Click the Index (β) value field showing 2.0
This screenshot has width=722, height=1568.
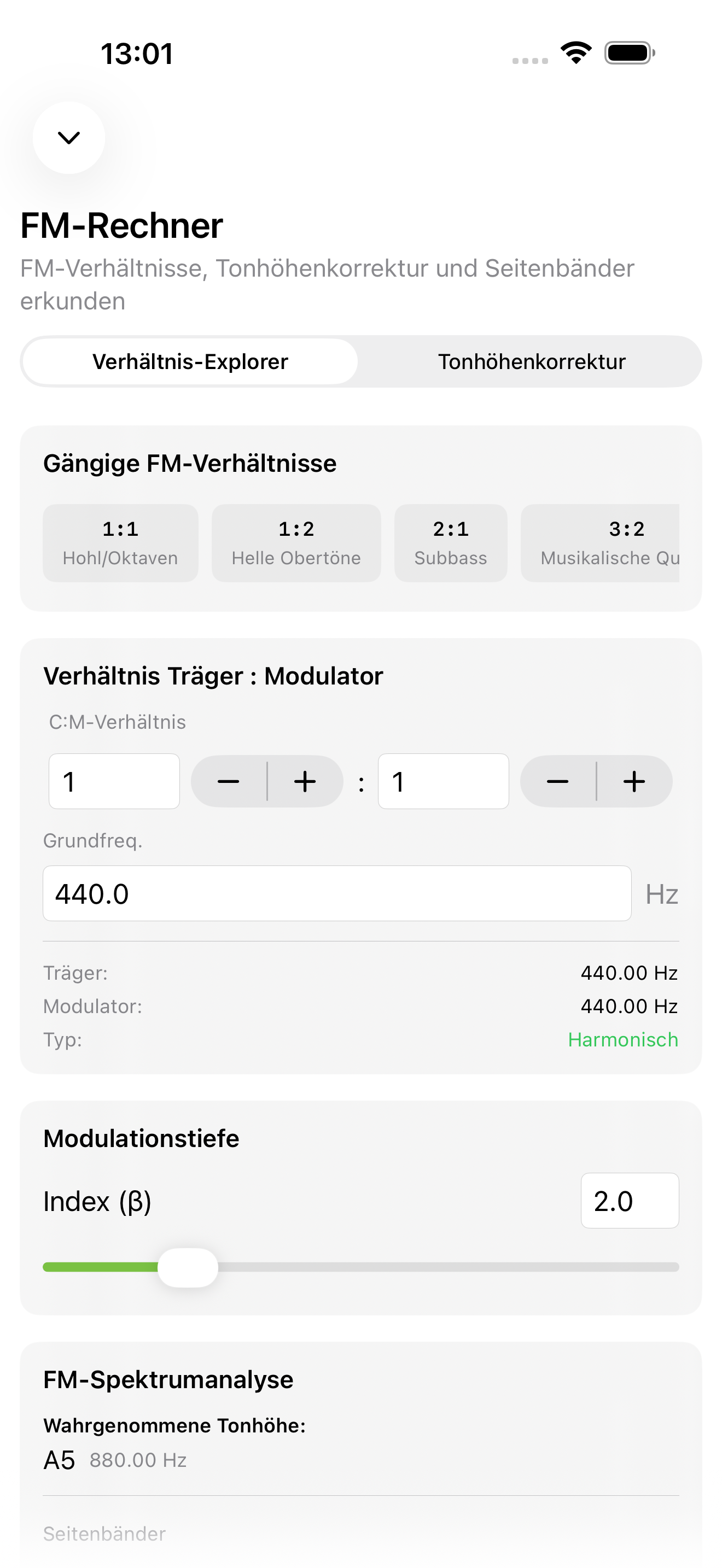630,1201
